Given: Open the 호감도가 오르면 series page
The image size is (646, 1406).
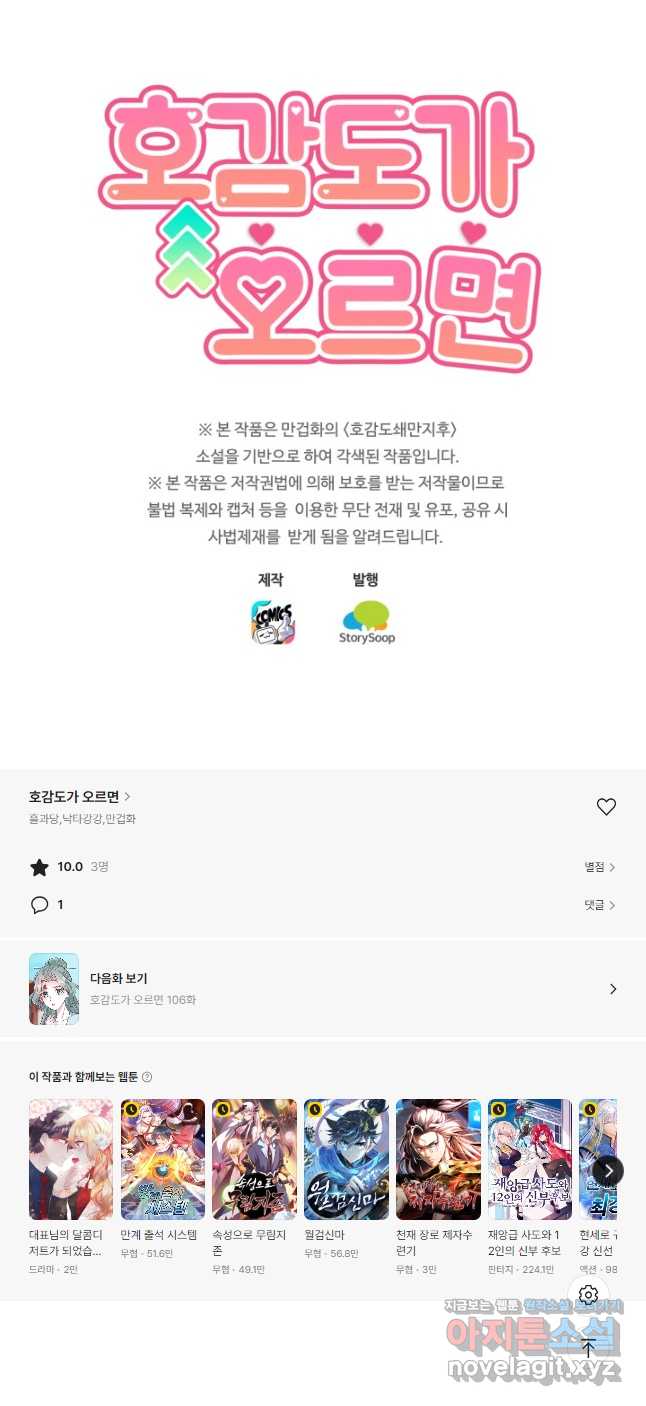Looking at the screenshot, I should pyautogui.click(x=80, y=797).
